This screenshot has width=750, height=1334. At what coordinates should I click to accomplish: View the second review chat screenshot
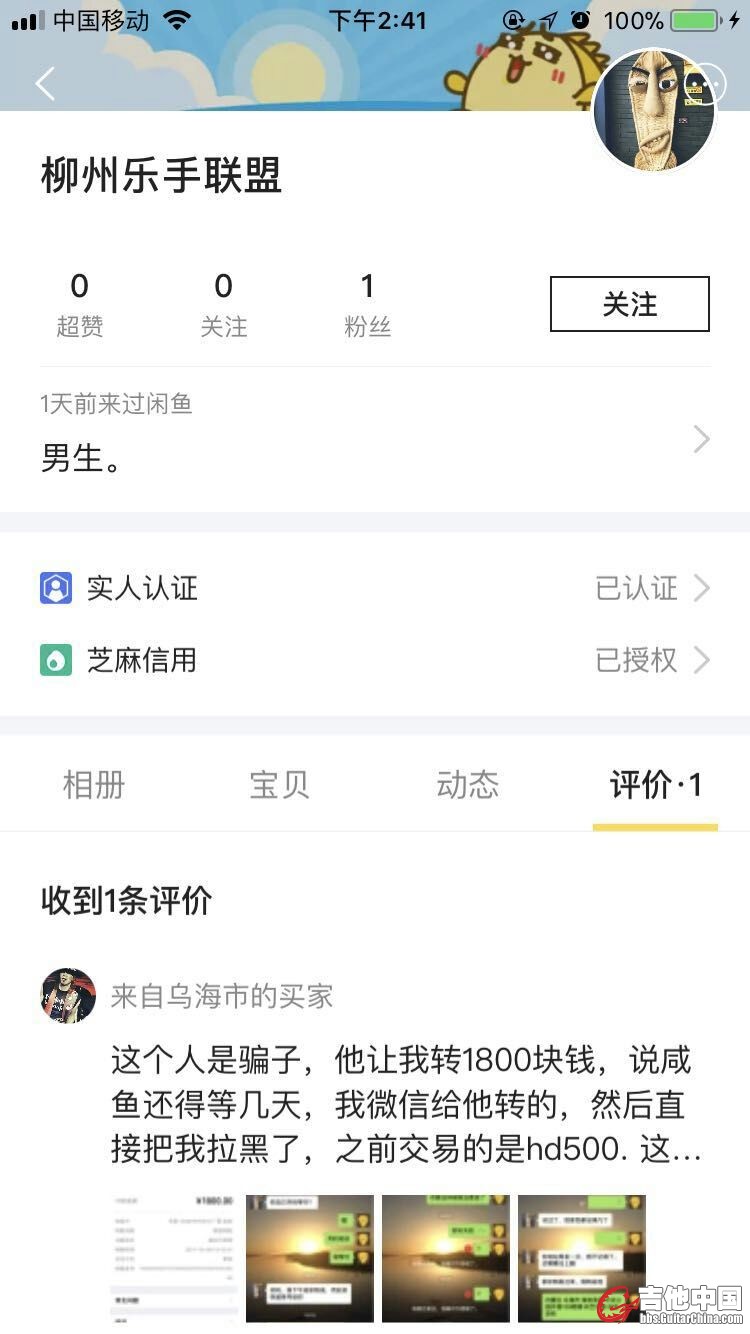point(310,1258)
